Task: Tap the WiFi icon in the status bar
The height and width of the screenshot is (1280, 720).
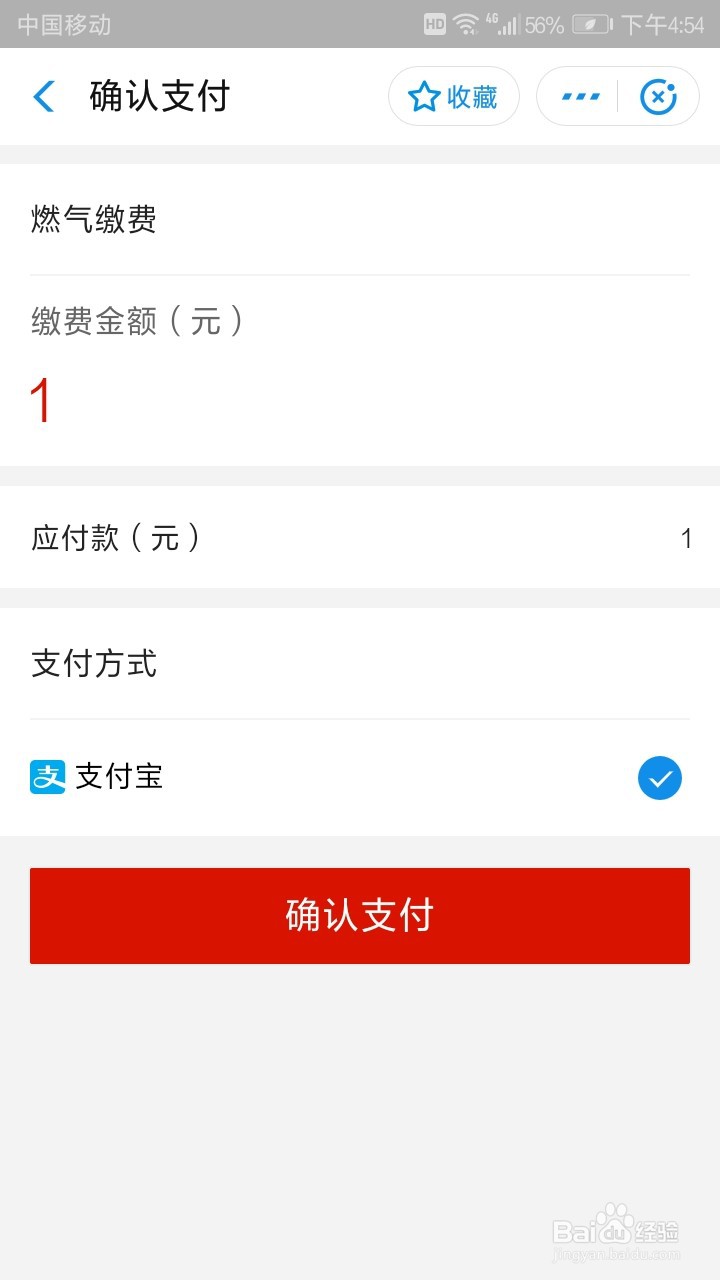Action: coord(467,23)
